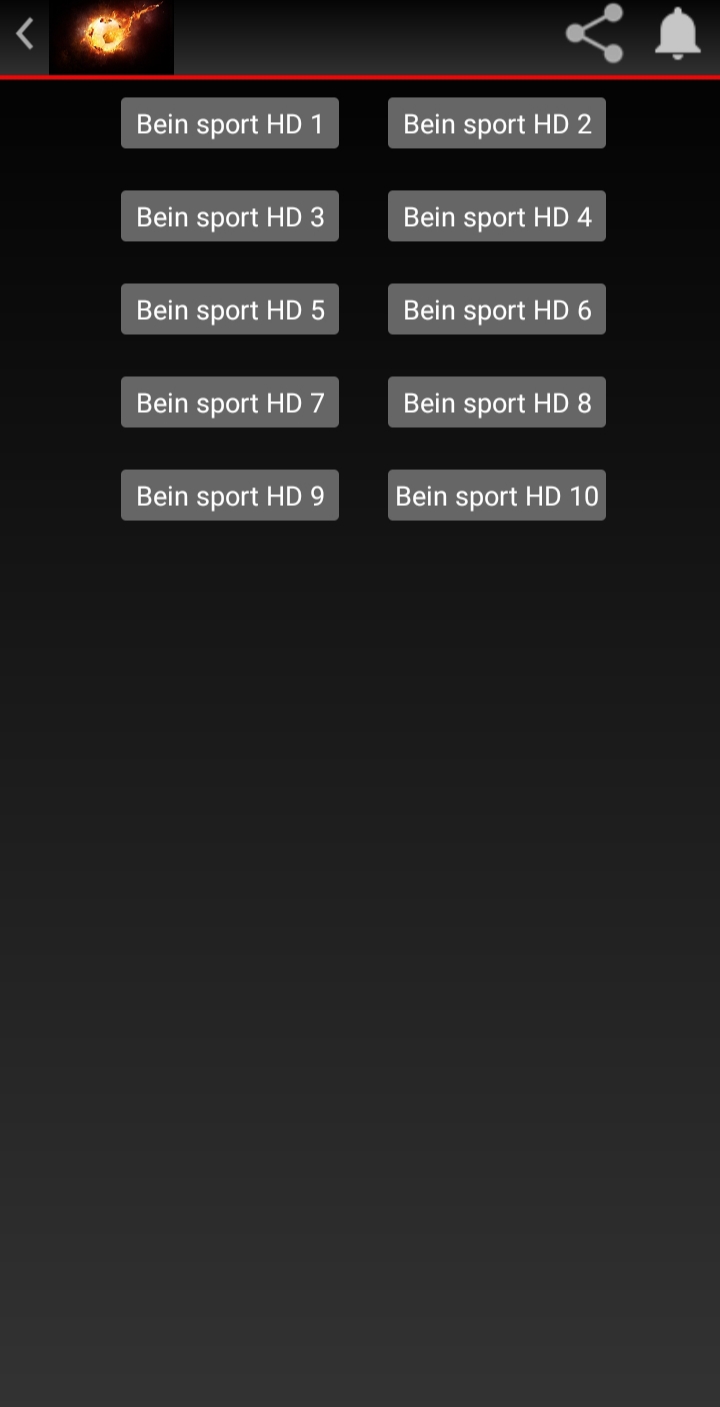This screenshot has width=720, height=1407.
Task: Select Bein sport HD 2
Action: 497,123
